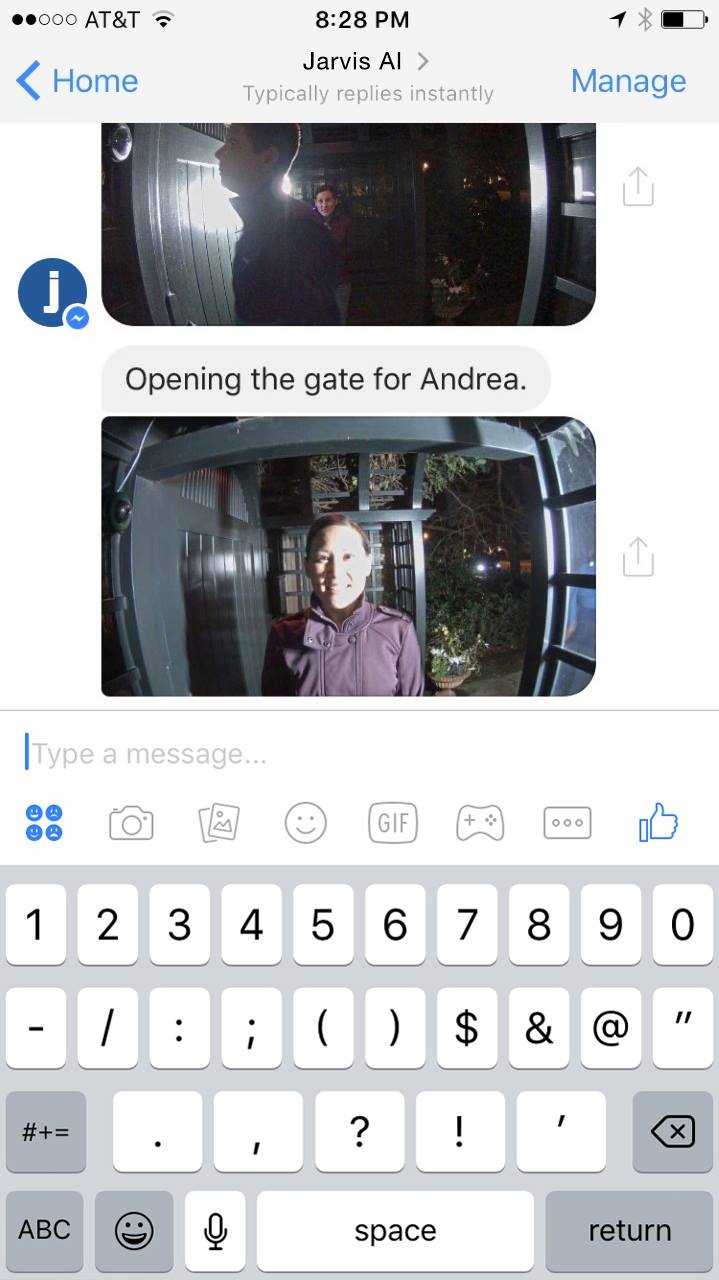Viewport: 719px width, 1280px height.
Task: Share the photo sent after the Andrea message
Action: tap(637, 556)
